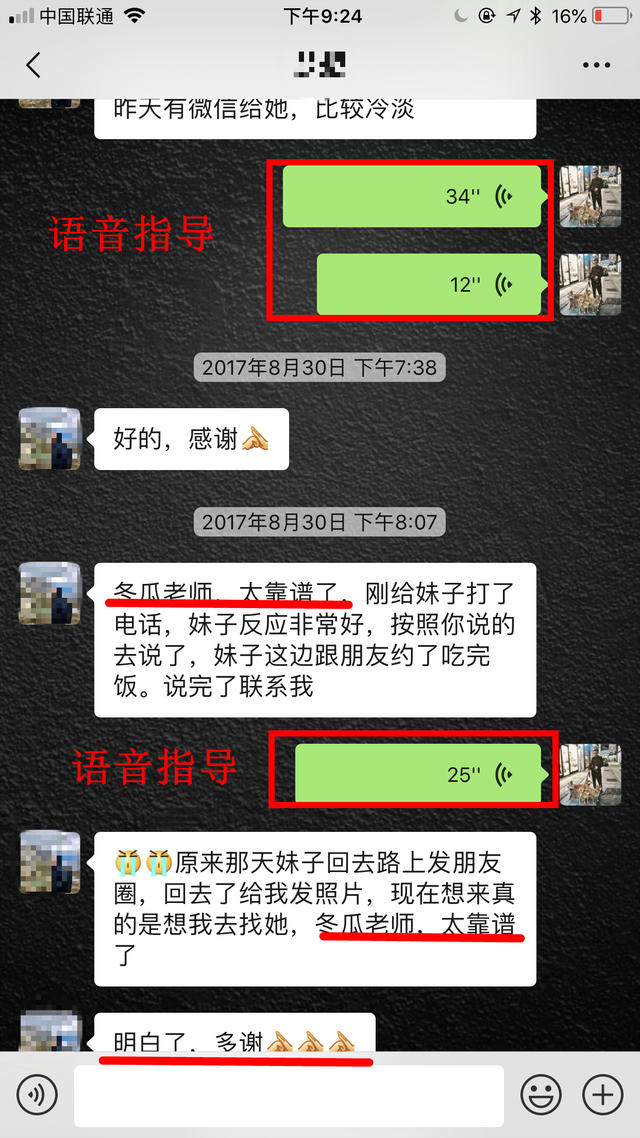Open the emoji sticker panel
640x1138 pixels.
[x=540, y=1096]
